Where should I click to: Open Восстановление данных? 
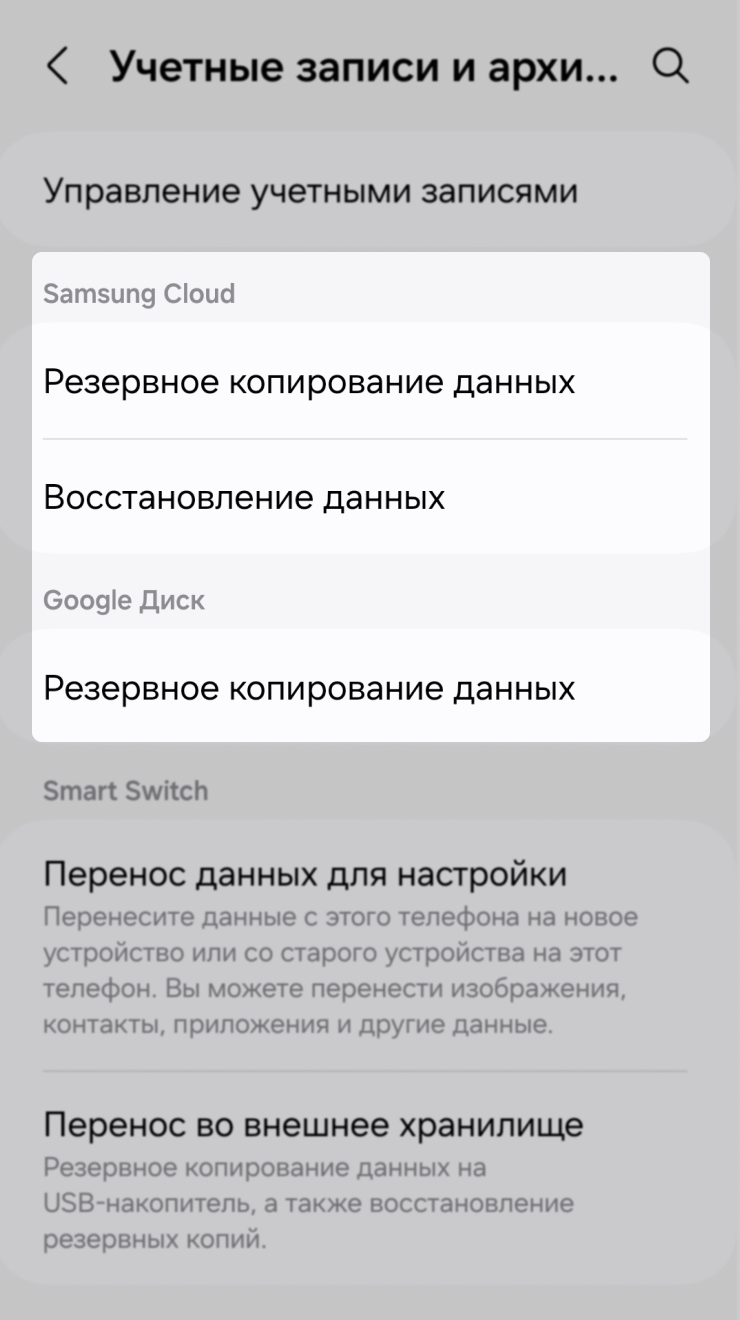click(x=245, y=497)
